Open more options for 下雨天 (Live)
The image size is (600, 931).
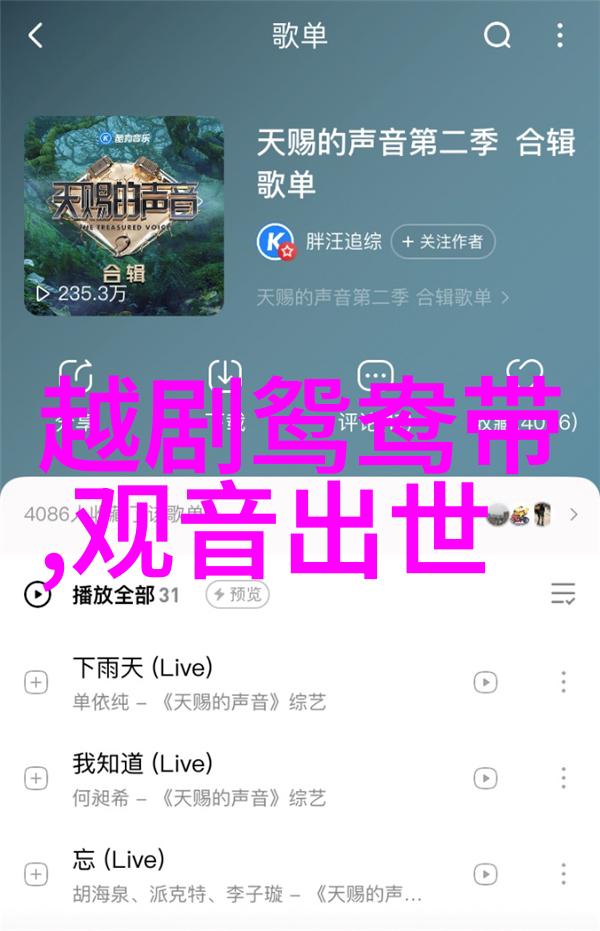(x=563, y=683)
